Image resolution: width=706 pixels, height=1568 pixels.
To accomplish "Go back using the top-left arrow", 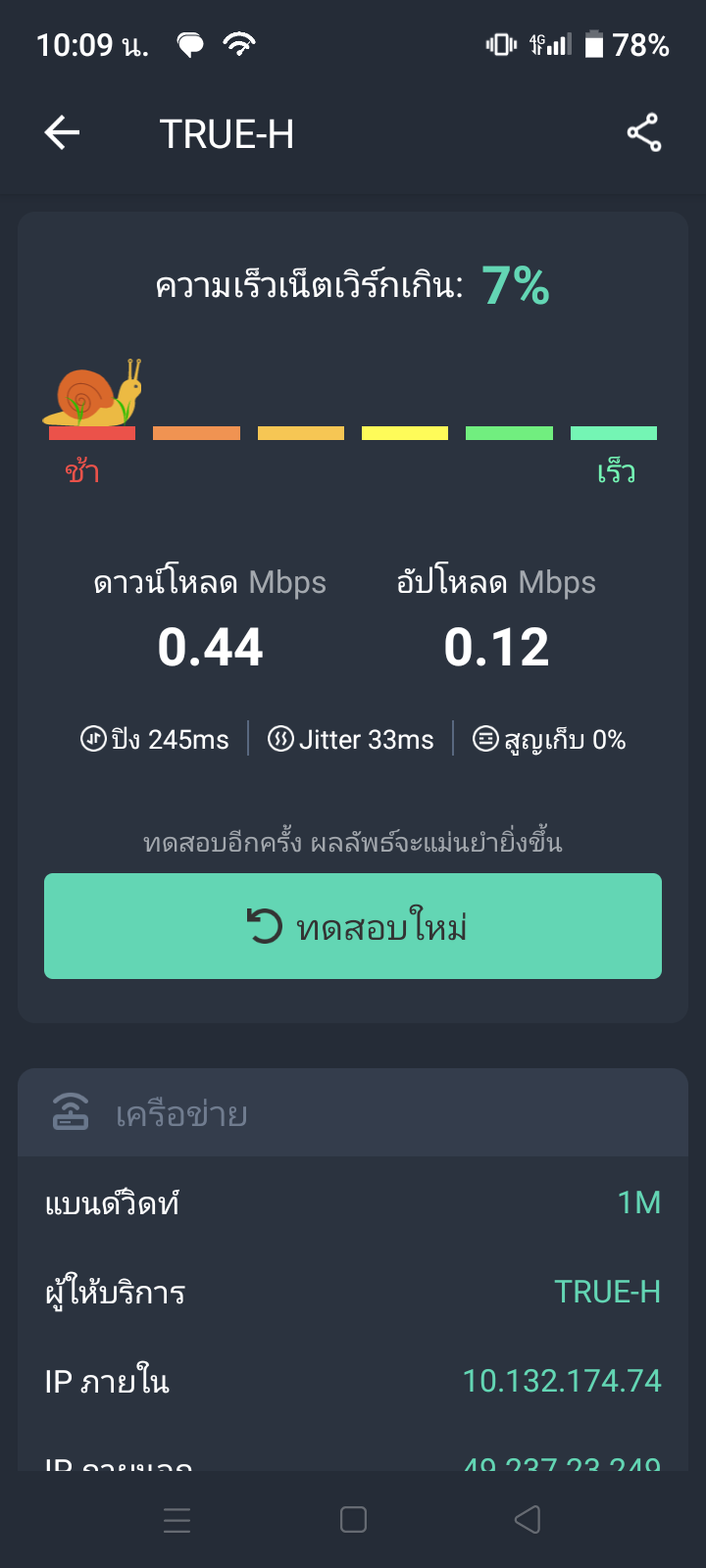I will [x=62, y=133].
